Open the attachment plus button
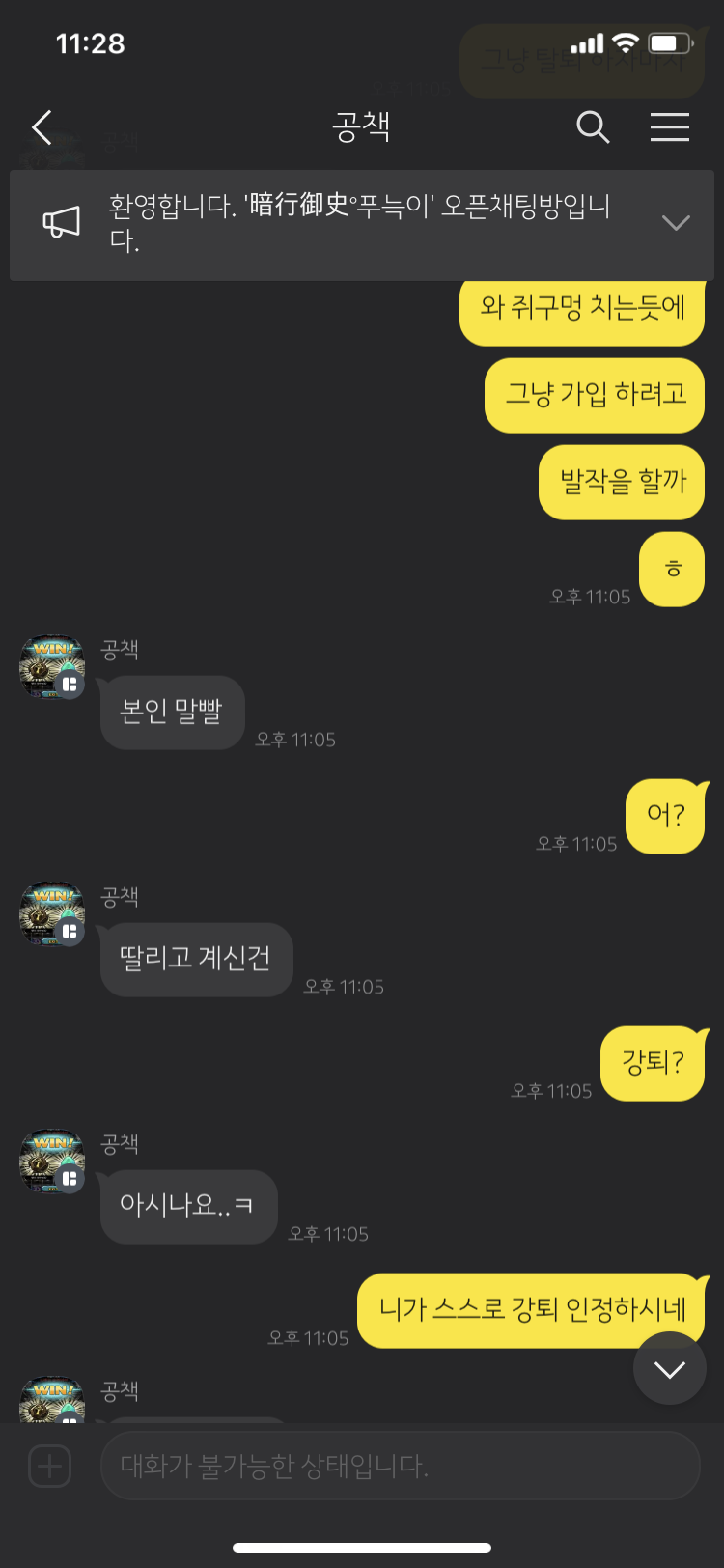The width and height of the screenshot is (724, 1568). (x=50, y=1466)
